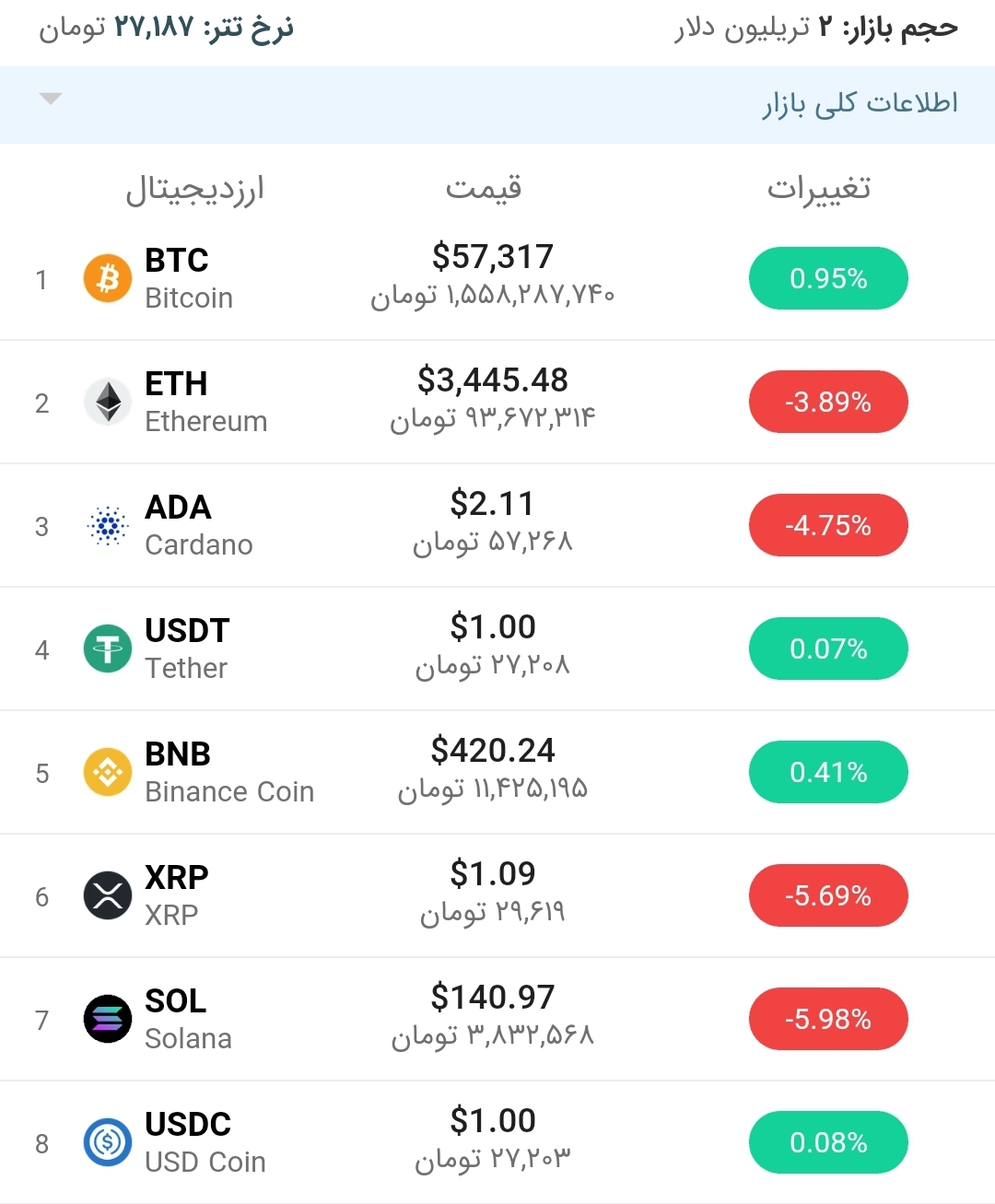Viewport: 995px width, 1204px height.
Task: Click the Solana coin icon
Action: pos(107,1018)
